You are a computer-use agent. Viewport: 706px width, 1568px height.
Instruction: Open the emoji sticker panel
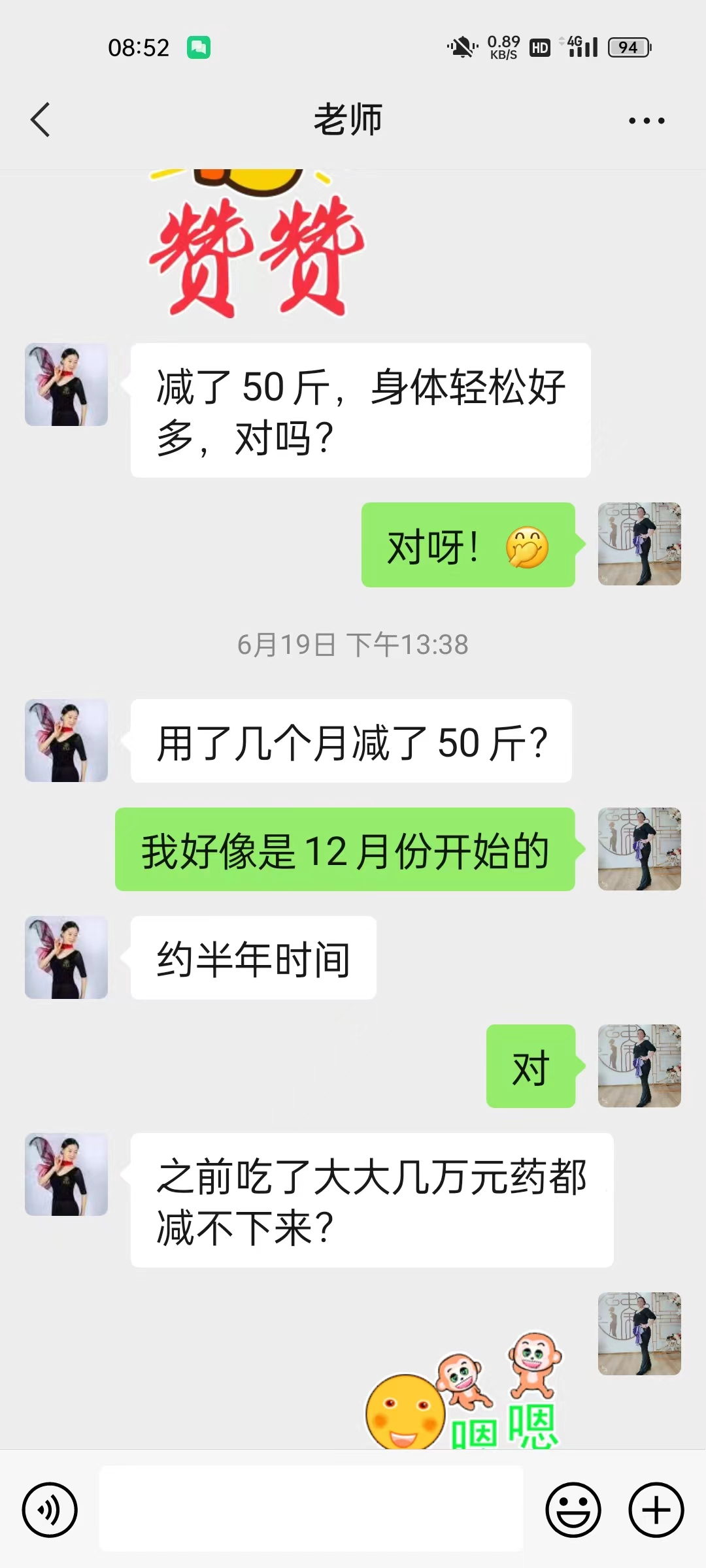coord(573,1510)
